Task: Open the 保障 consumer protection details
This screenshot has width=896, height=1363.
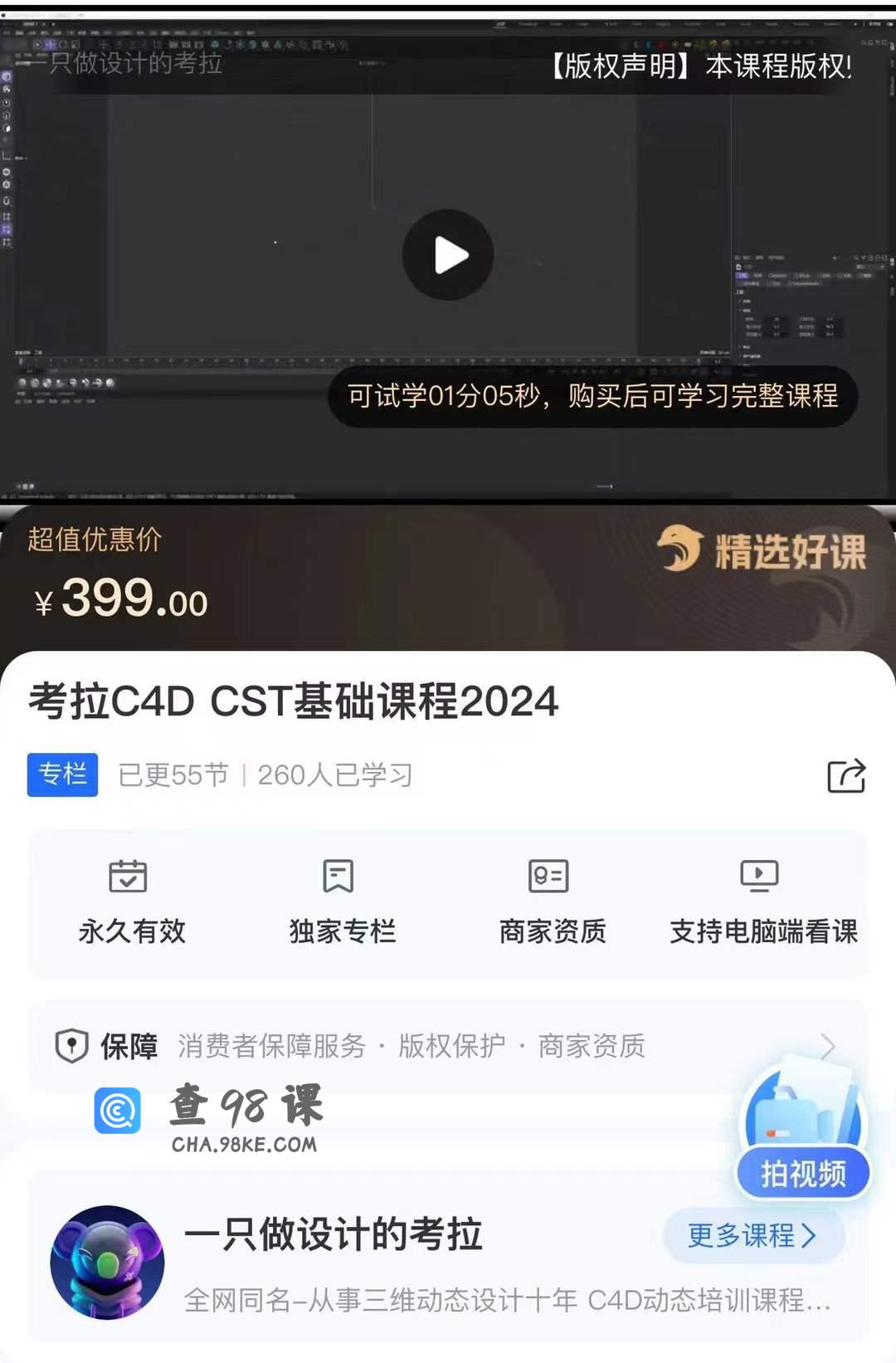Action: (x=448, y=1045)
